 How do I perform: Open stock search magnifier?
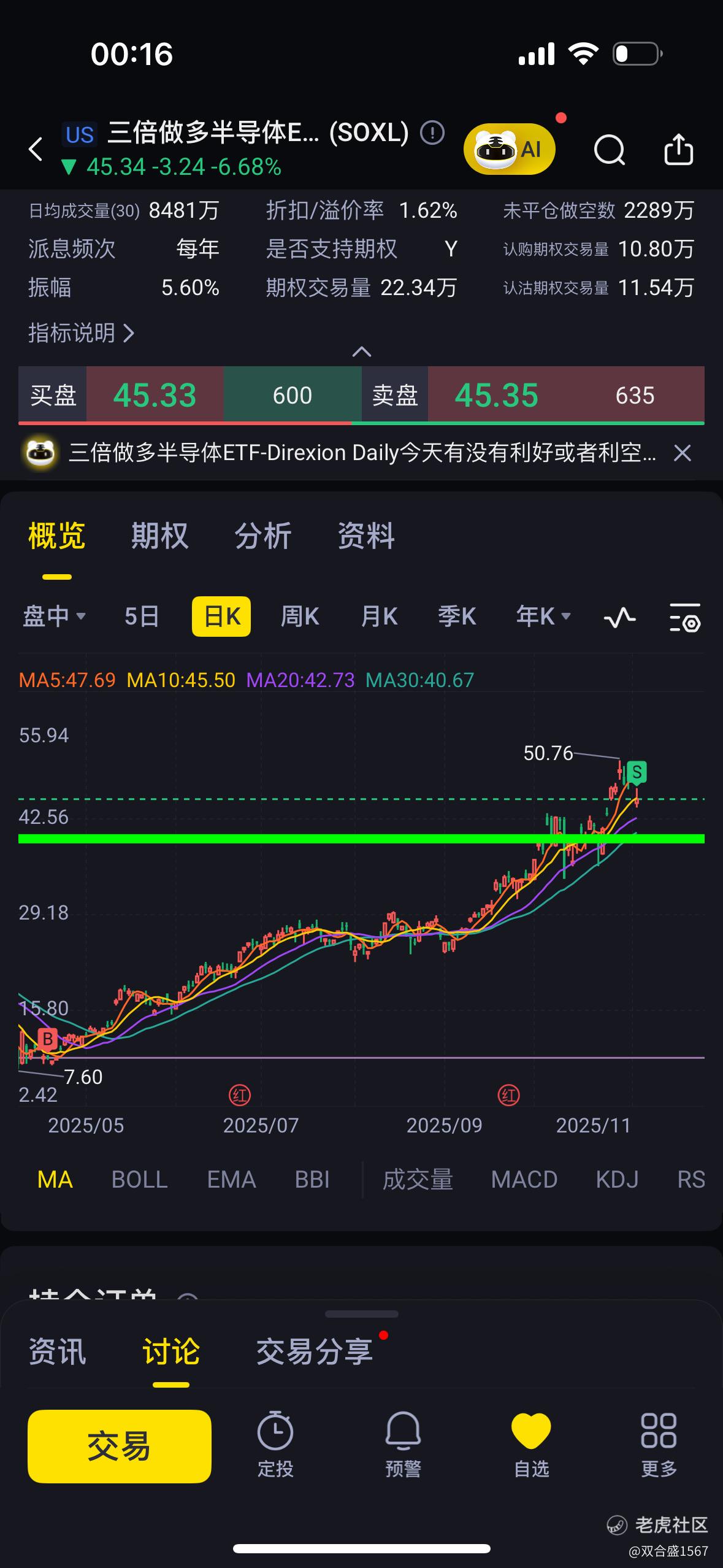coord(609,150)
